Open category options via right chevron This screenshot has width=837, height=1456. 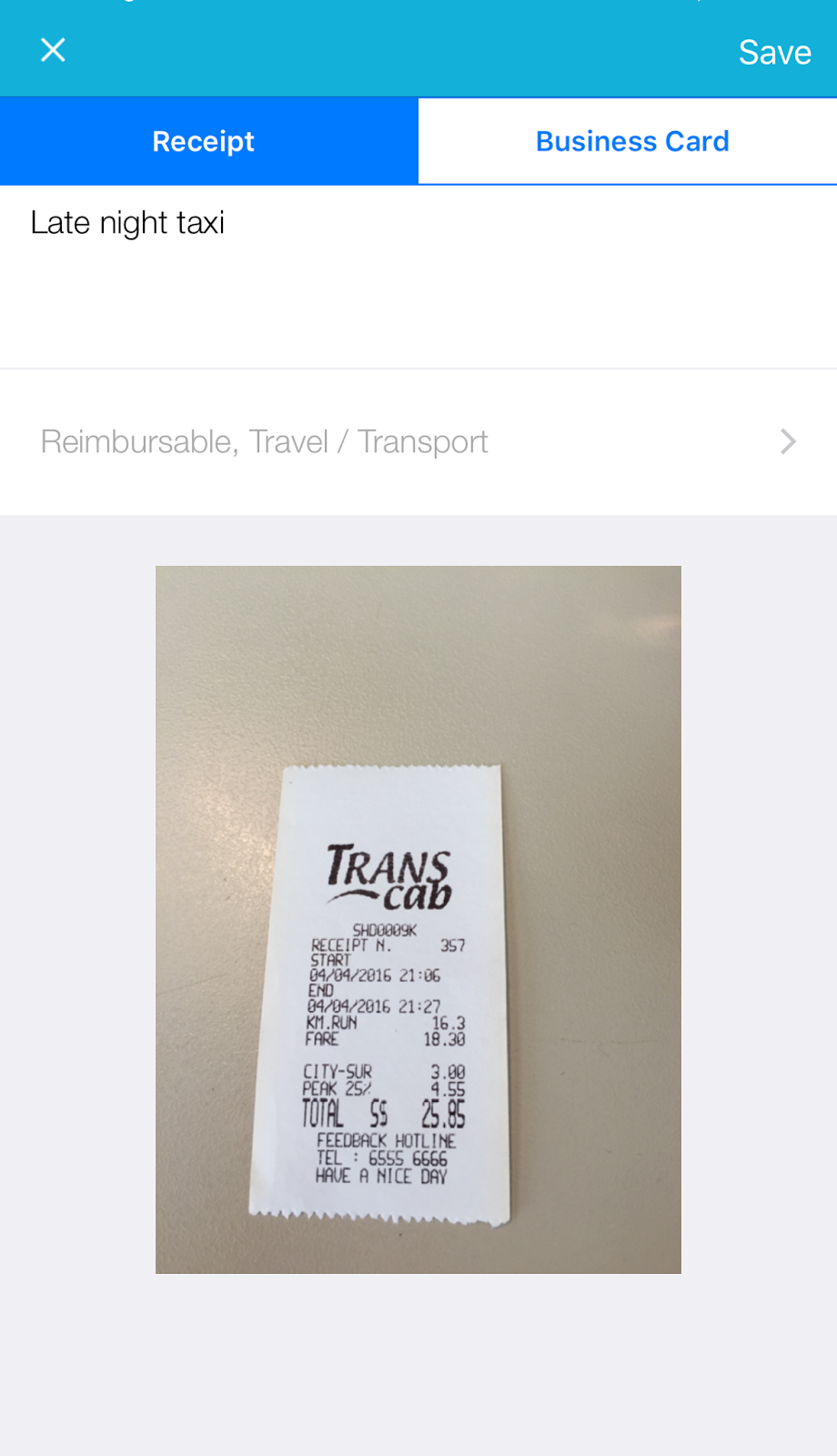[x=788, y=442]
